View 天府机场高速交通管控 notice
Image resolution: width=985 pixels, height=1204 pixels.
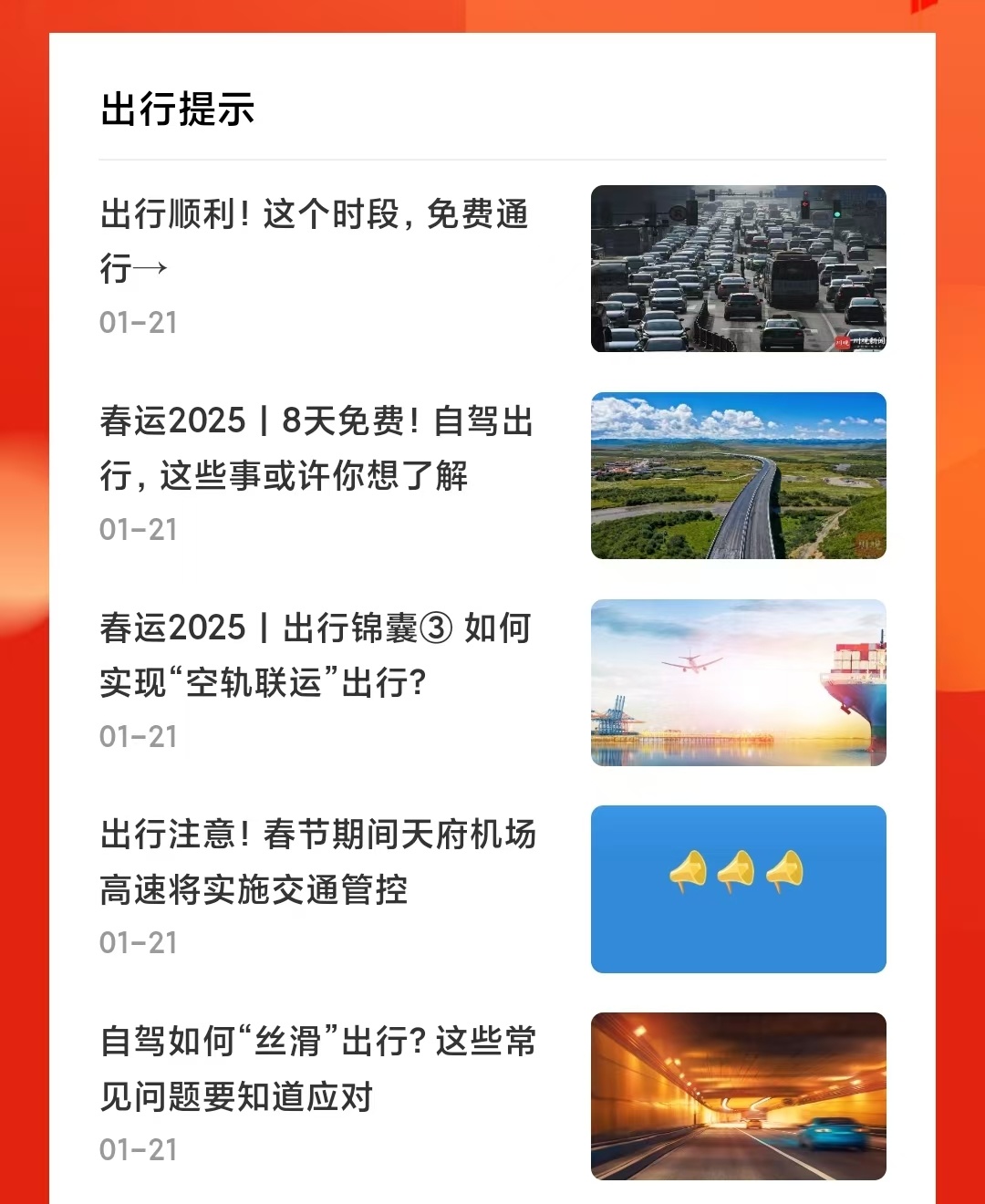pos(317,861)
